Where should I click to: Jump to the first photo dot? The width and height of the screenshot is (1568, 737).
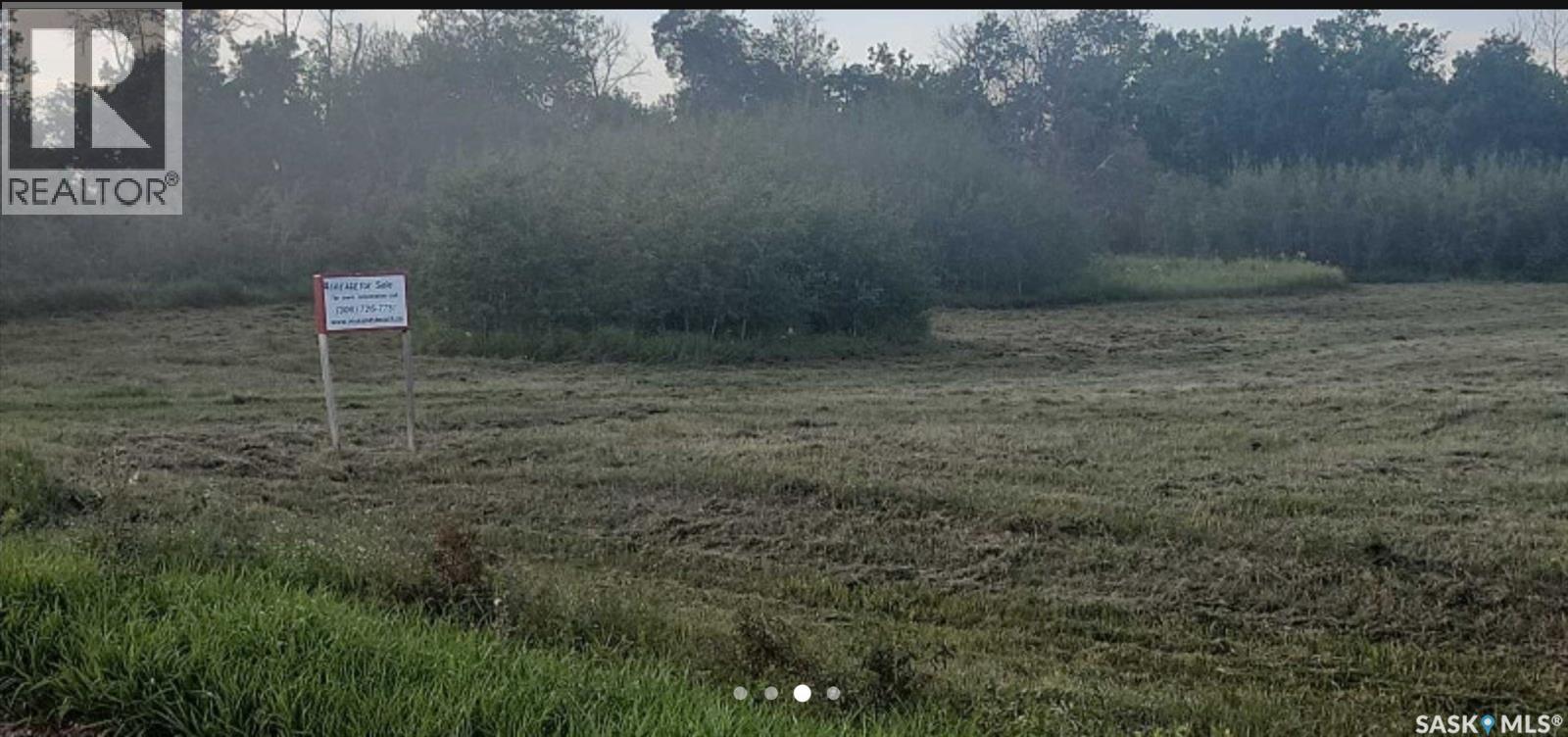740,693
